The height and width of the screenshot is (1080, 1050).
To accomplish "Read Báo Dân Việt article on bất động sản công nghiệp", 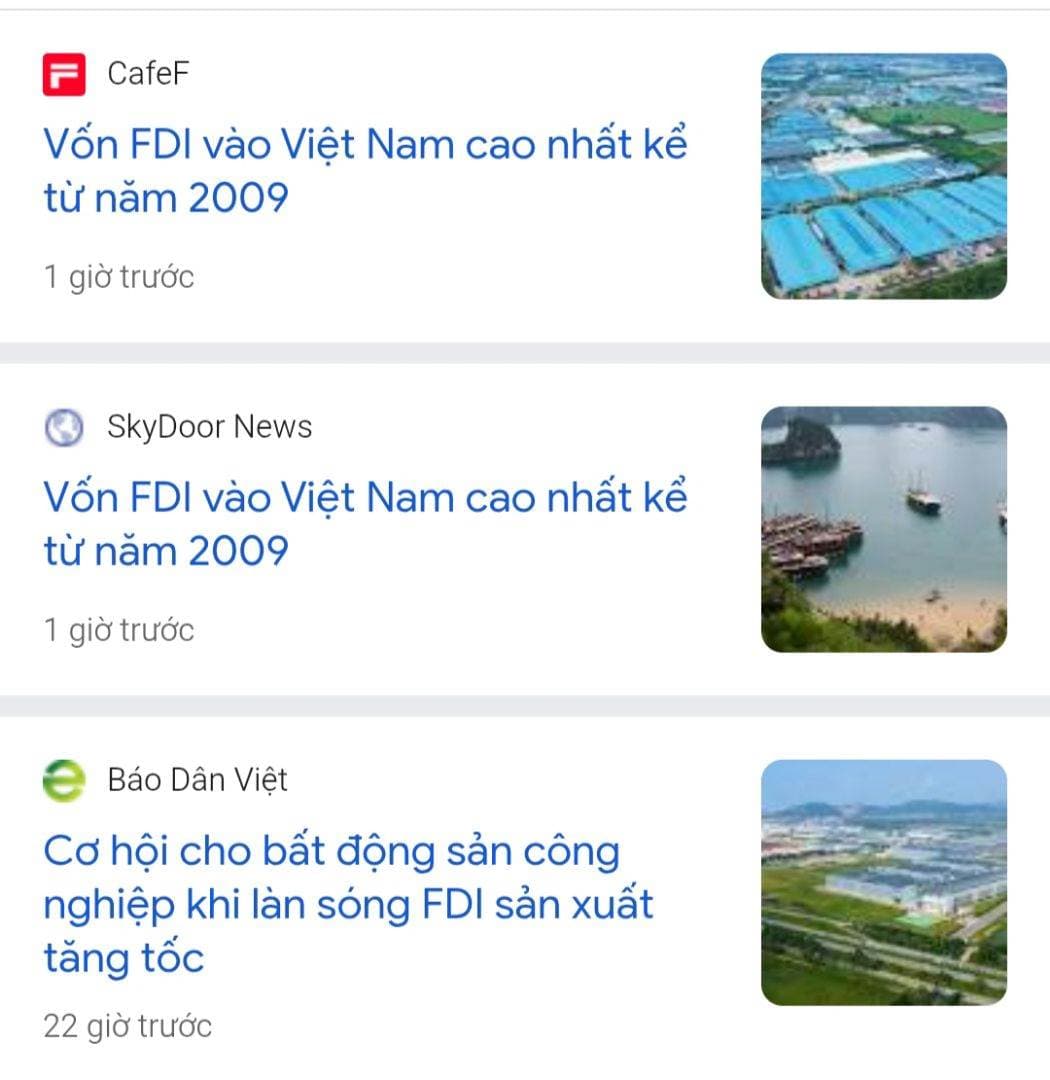I will point(348,904).
